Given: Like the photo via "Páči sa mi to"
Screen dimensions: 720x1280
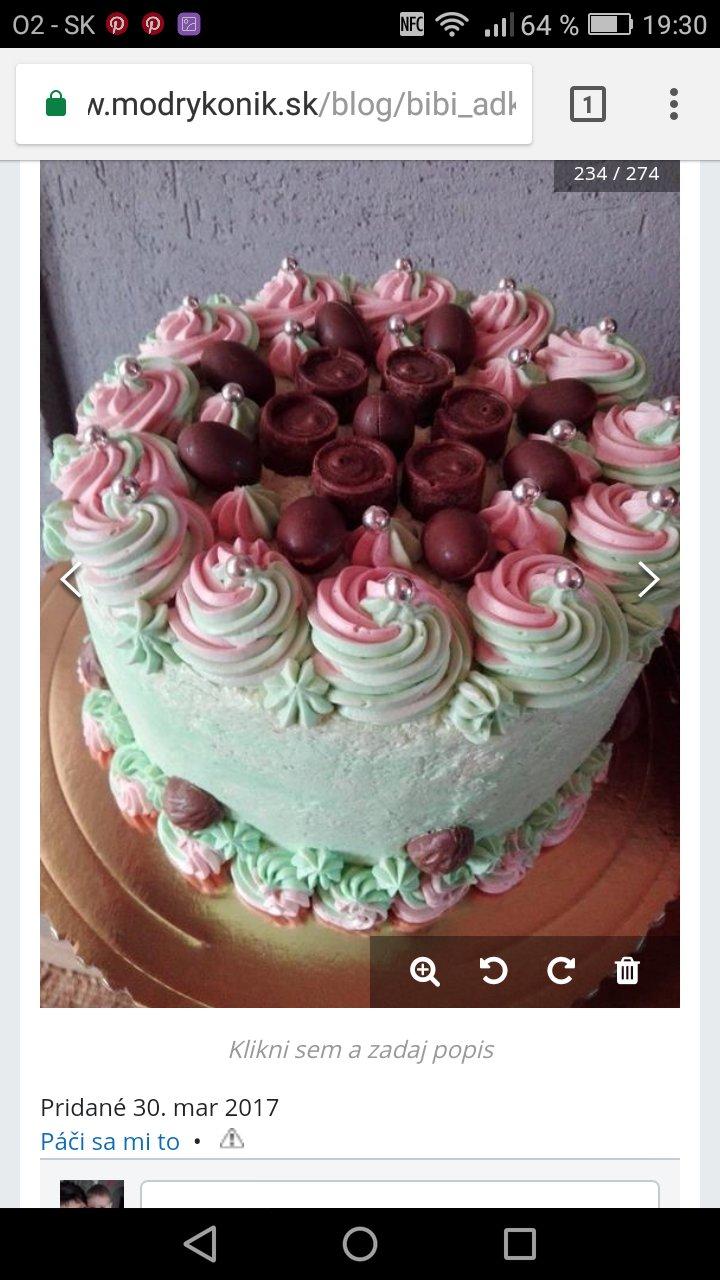Looking at the screenshot, I should click(110, 1141).
